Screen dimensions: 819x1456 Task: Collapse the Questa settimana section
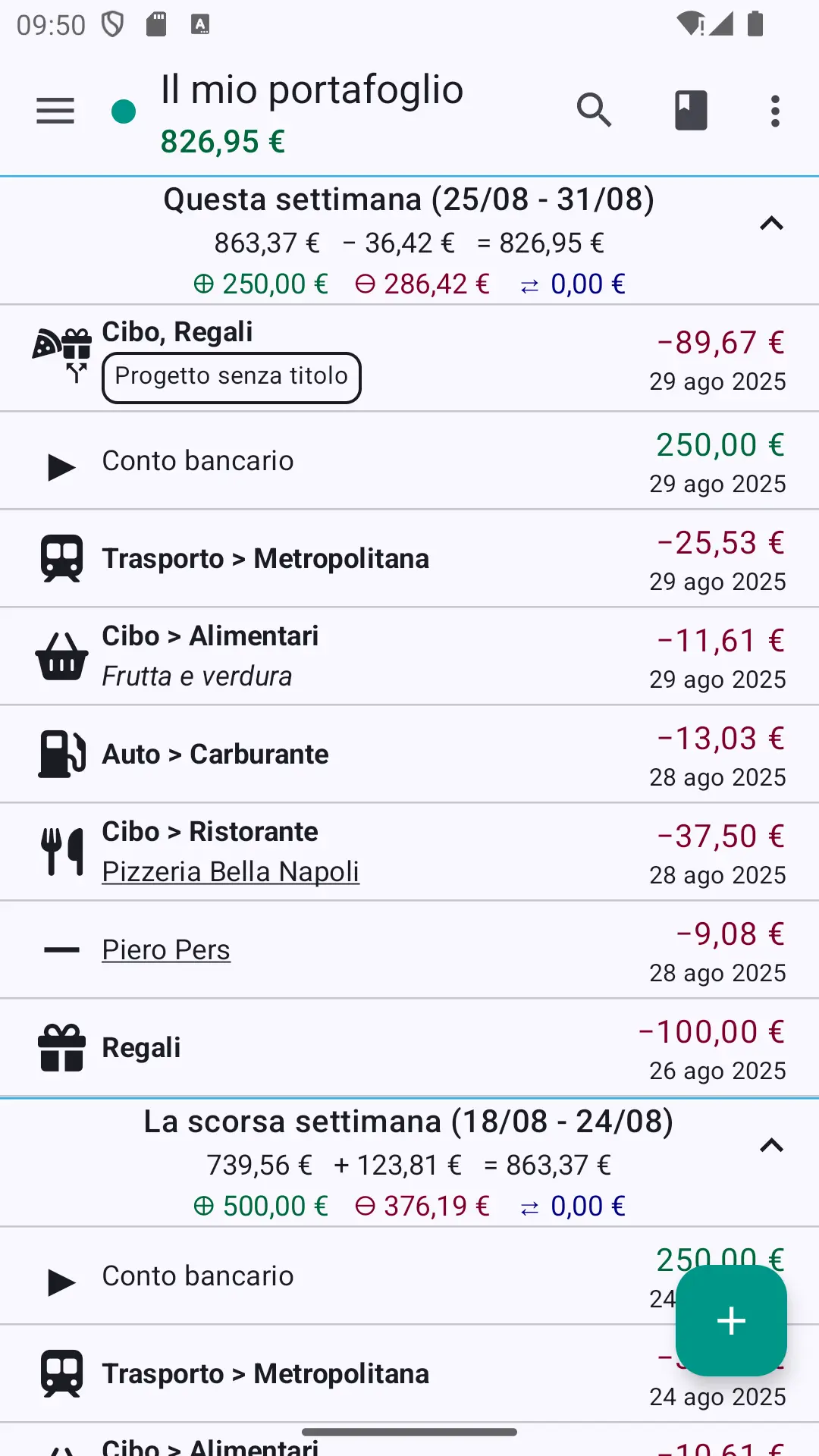(771, 224)
